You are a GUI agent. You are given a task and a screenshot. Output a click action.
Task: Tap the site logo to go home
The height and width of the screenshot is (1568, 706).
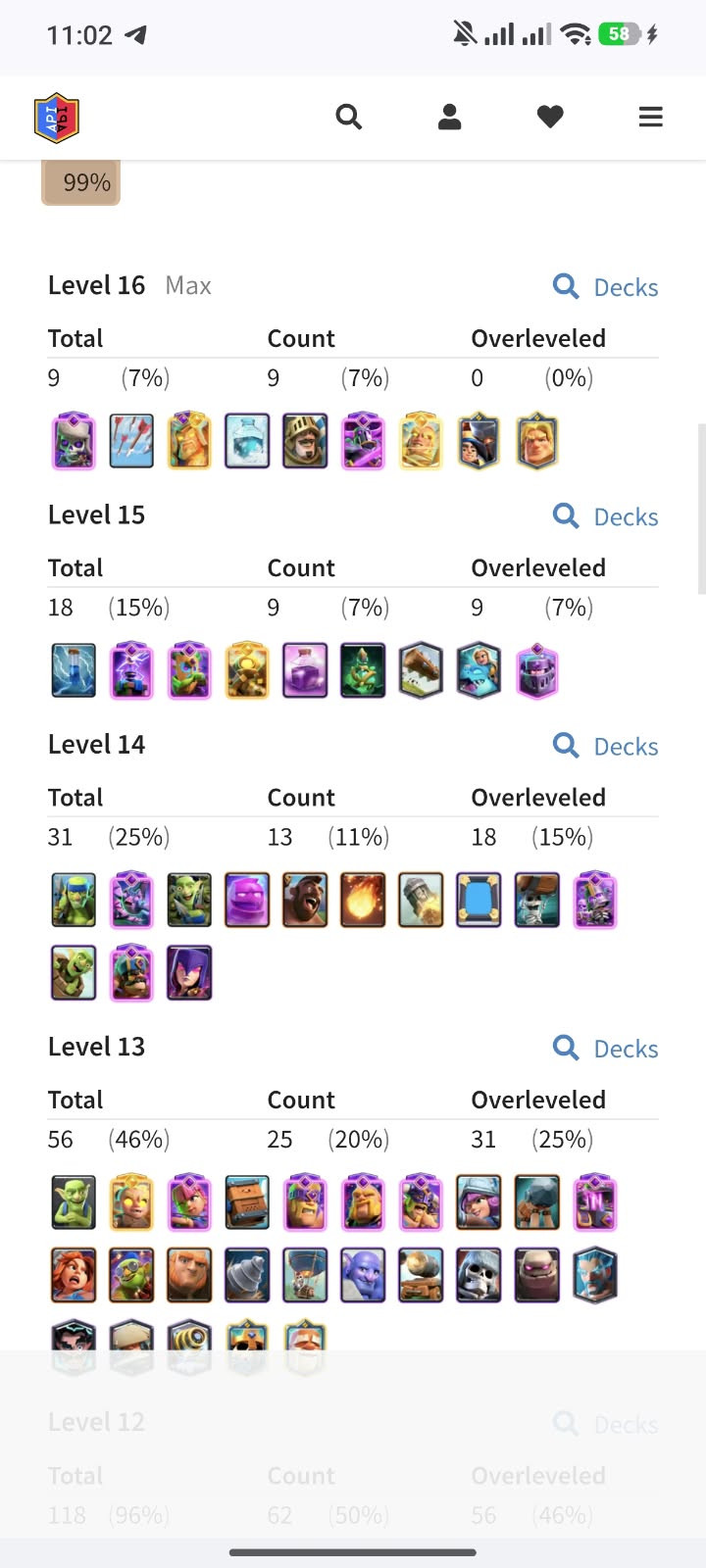click(56, 119)
